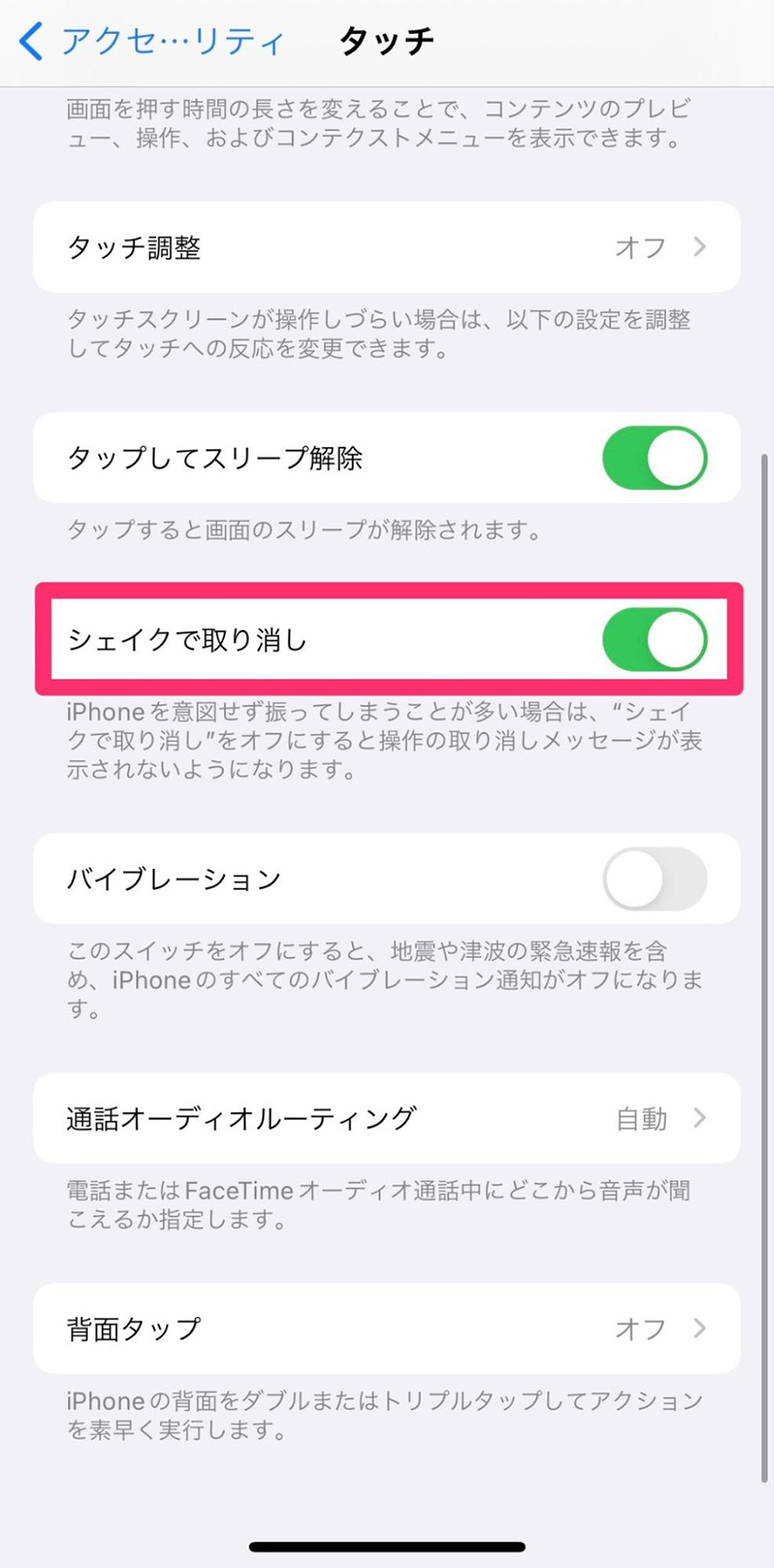
Task: Open 通話オーディオルーティング settings
Action: (x=387, y=1118)
